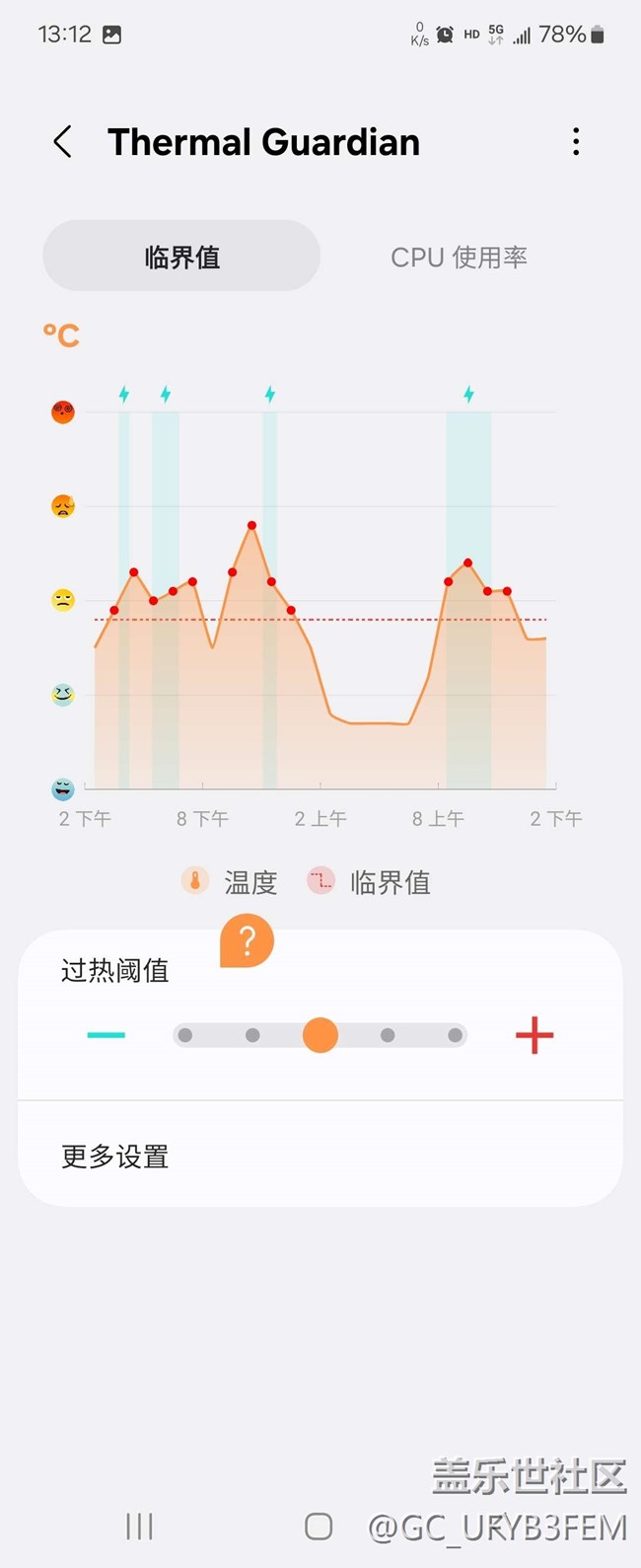641x1568 pixels.
Task: Switch to the CPU 使用率 tab
Action: 459,257
